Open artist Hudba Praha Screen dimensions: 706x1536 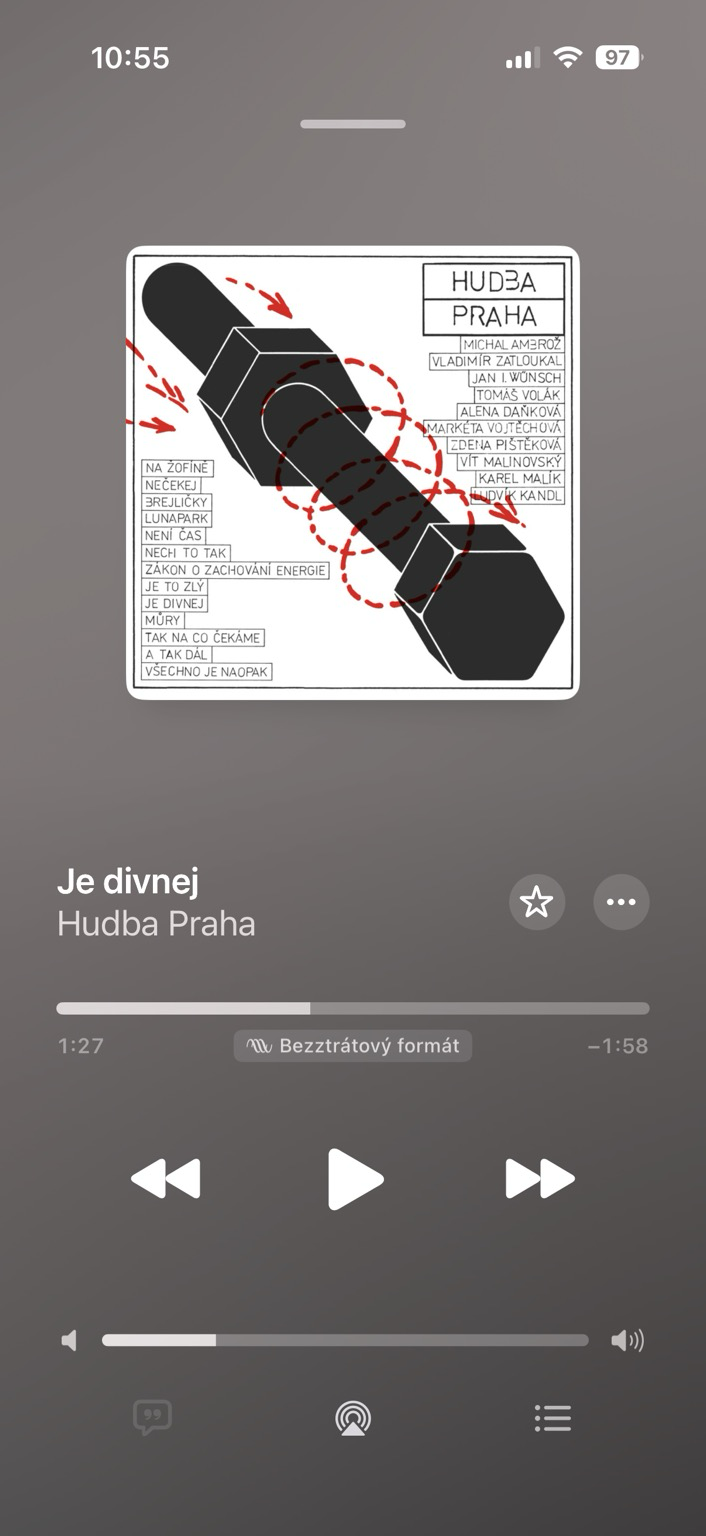pyautogui.click(x=156, y=923)
